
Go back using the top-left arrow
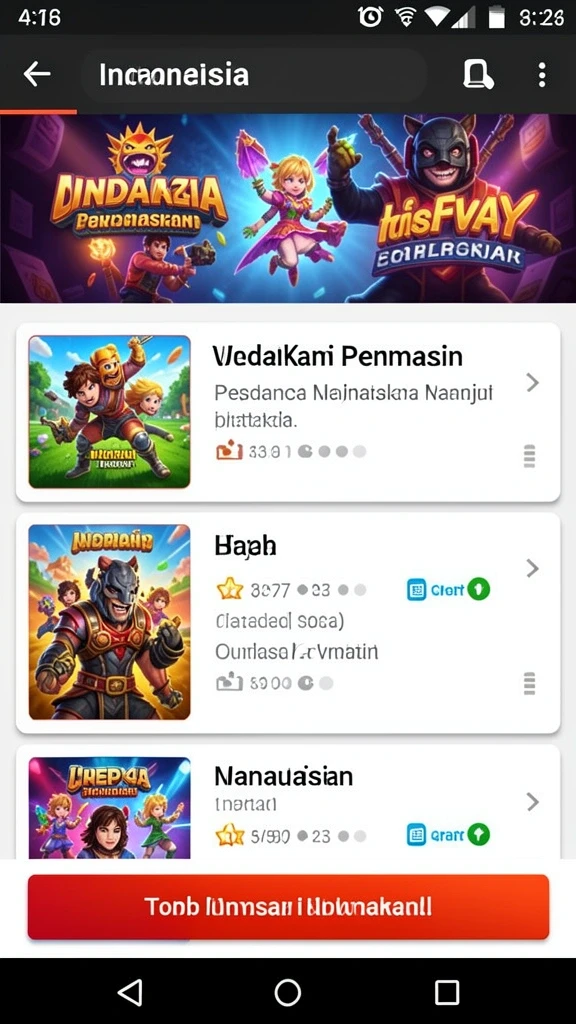coord(37,74)
